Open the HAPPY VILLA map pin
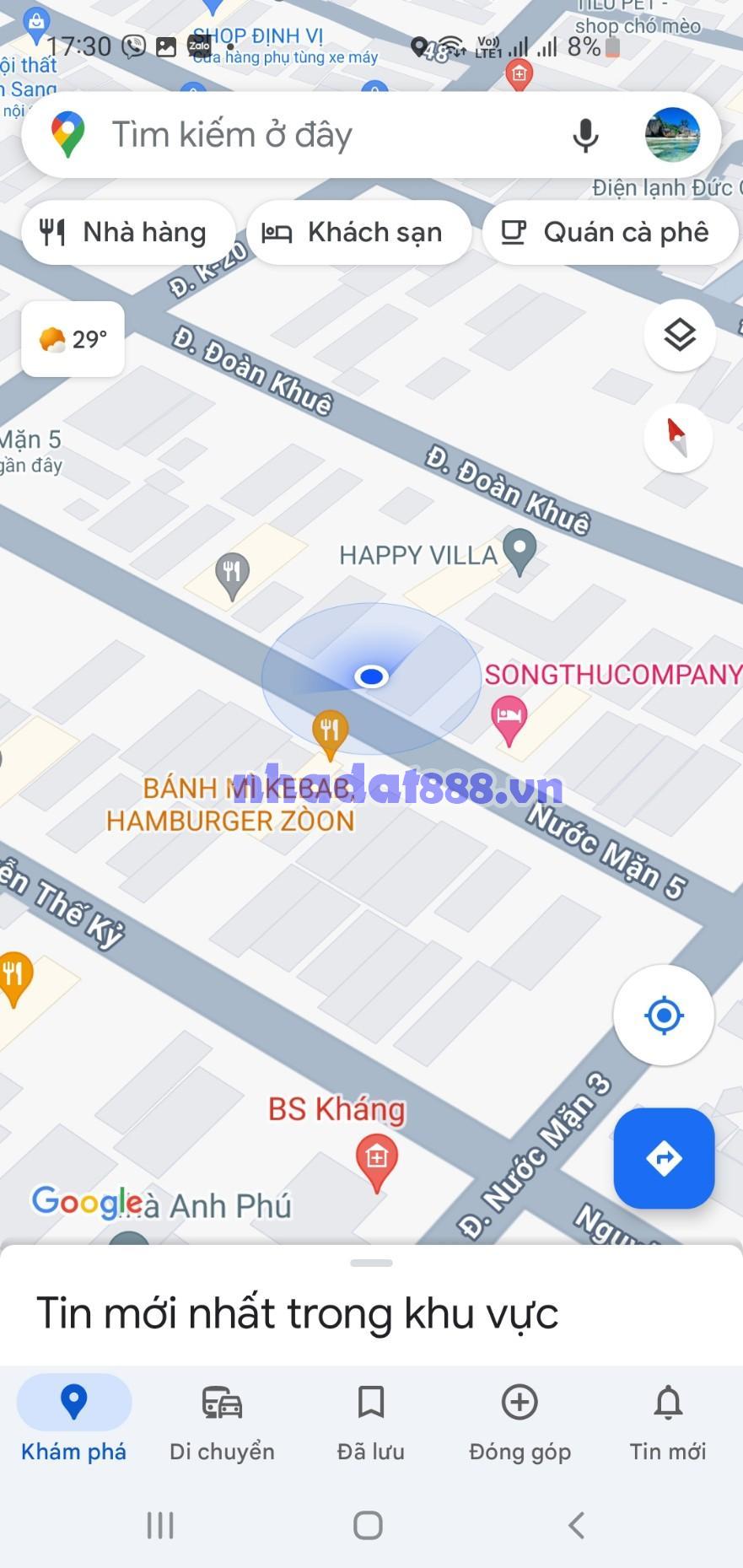This screenshot has width=743, height=1568. [520, 550]
